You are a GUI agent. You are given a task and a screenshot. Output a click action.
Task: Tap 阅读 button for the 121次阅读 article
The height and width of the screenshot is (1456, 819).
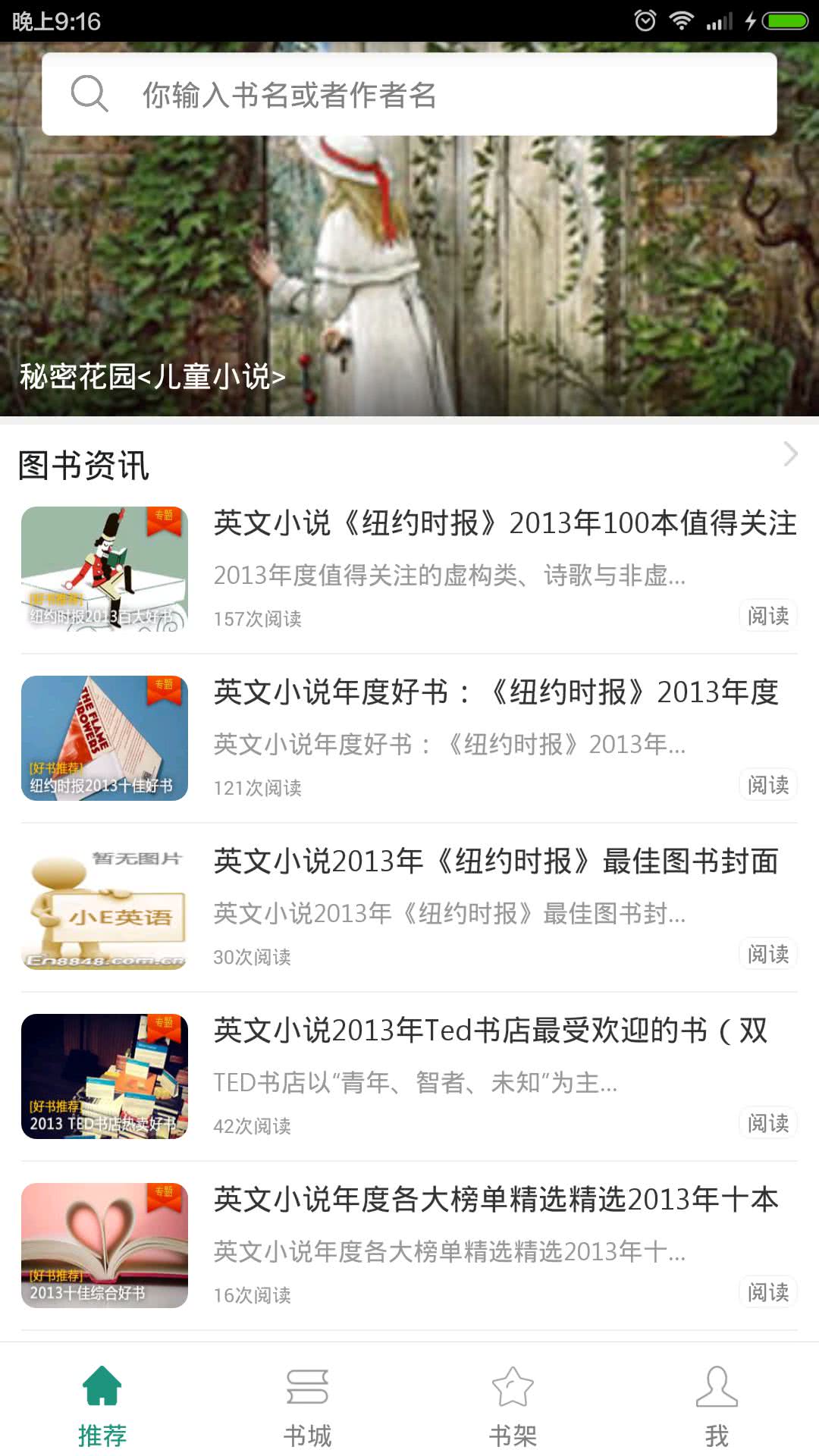tap(767, 785)
